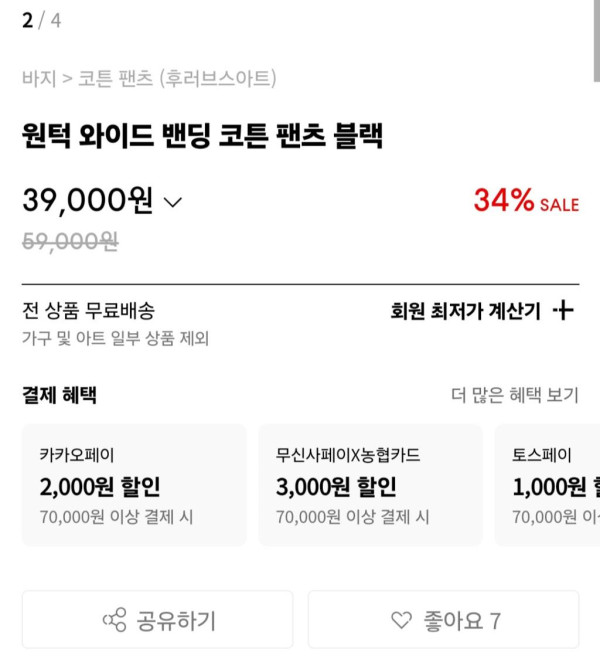
Task: Like this product with 좋아요
Action: click(x=443, y=620)
